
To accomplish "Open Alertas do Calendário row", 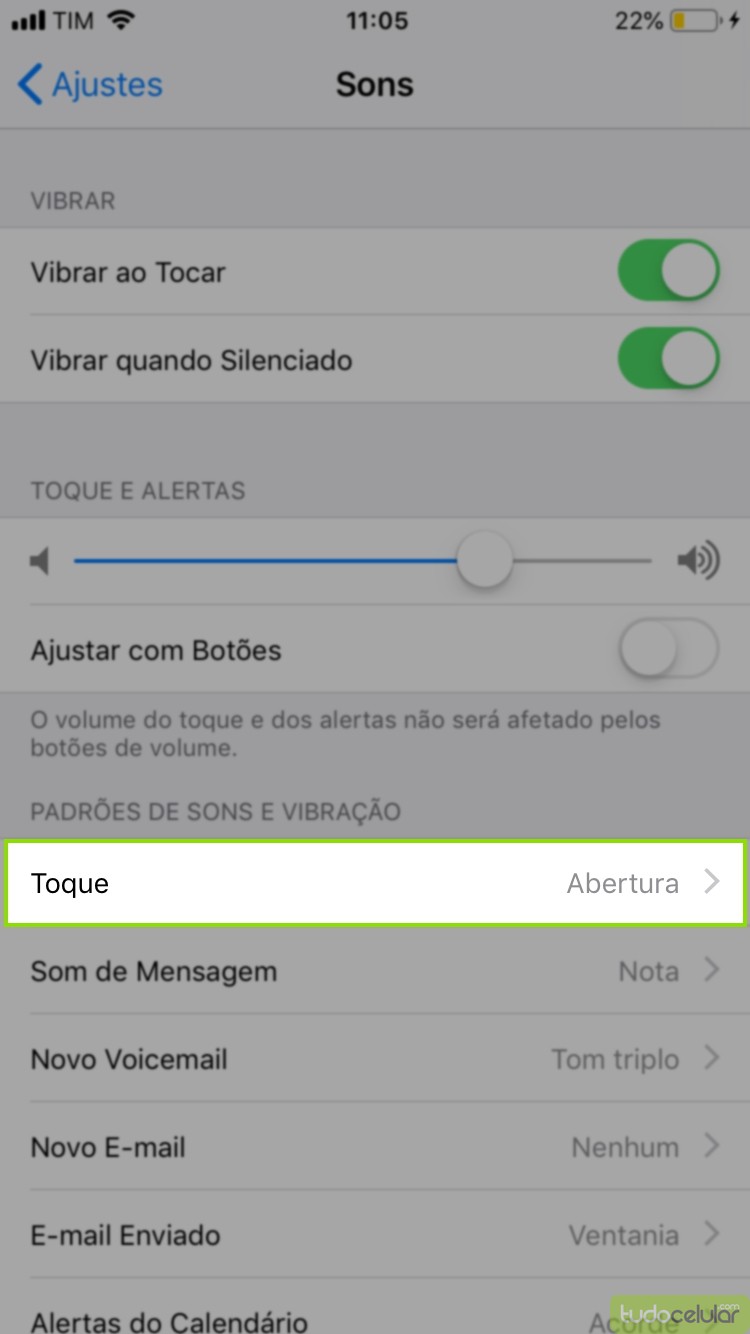I will pyautogui.click(x=300, y=1318).
